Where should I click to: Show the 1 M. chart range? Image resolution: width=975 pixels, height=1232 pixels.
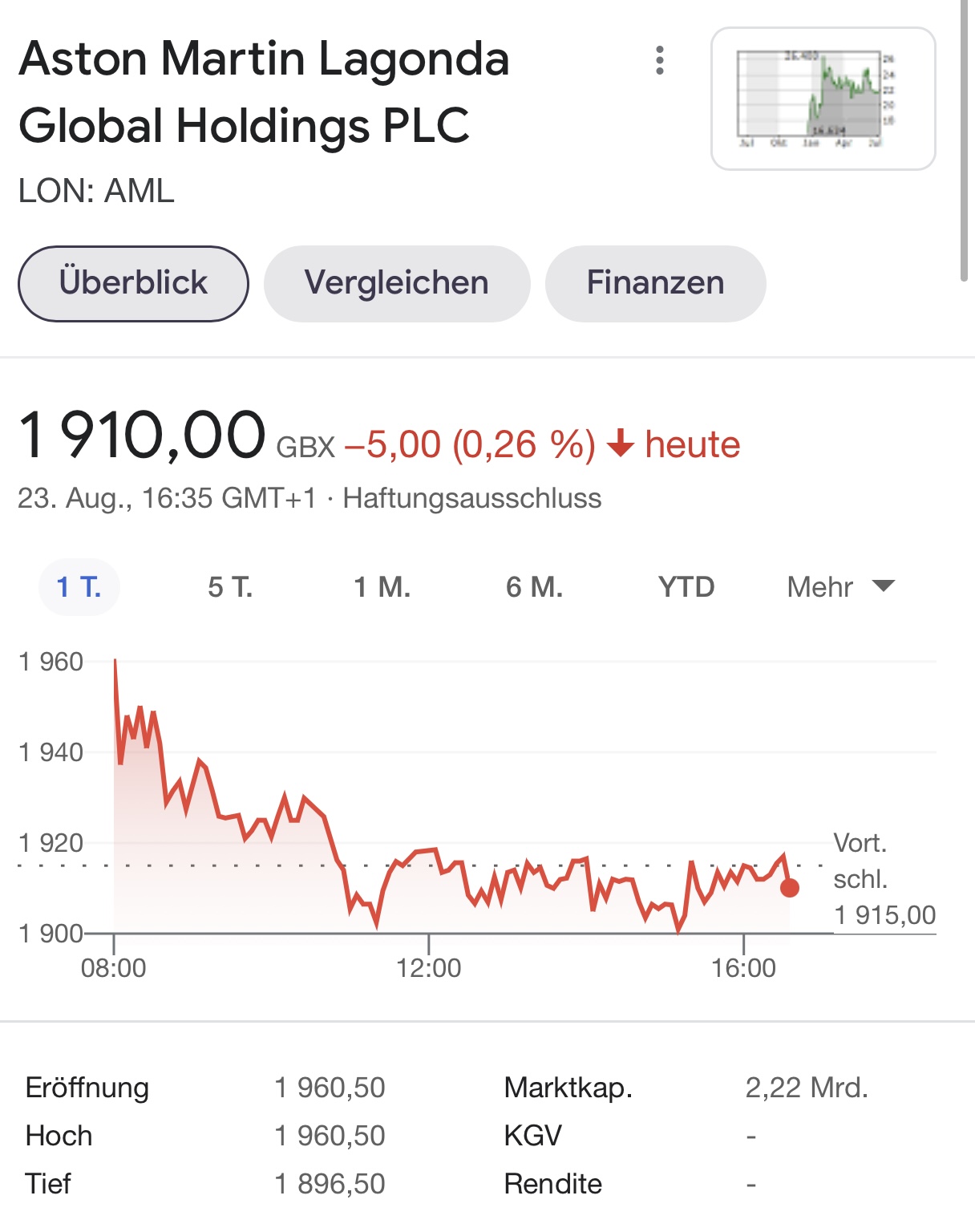(x=382, y=587)
